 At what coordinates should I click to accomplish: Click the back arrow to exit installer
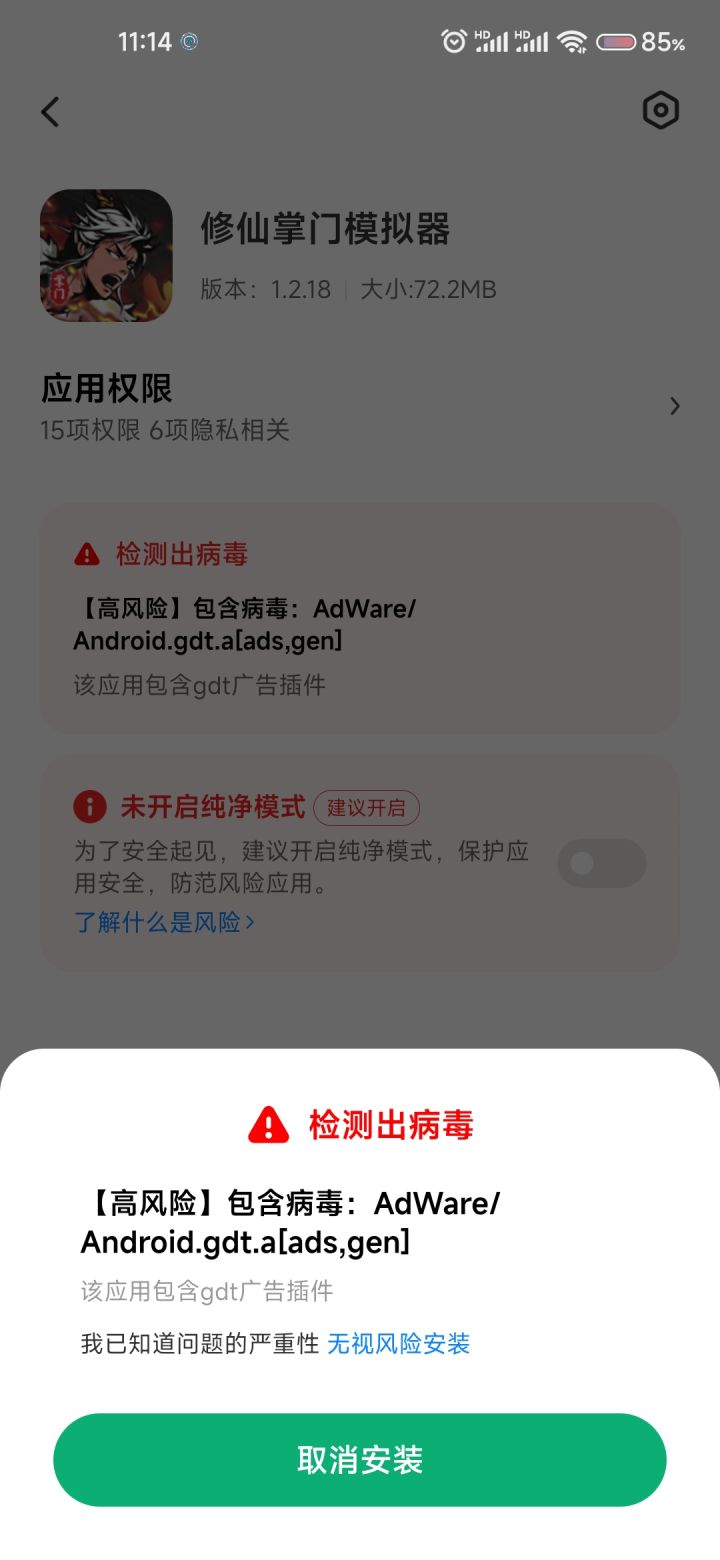[50, 112]
